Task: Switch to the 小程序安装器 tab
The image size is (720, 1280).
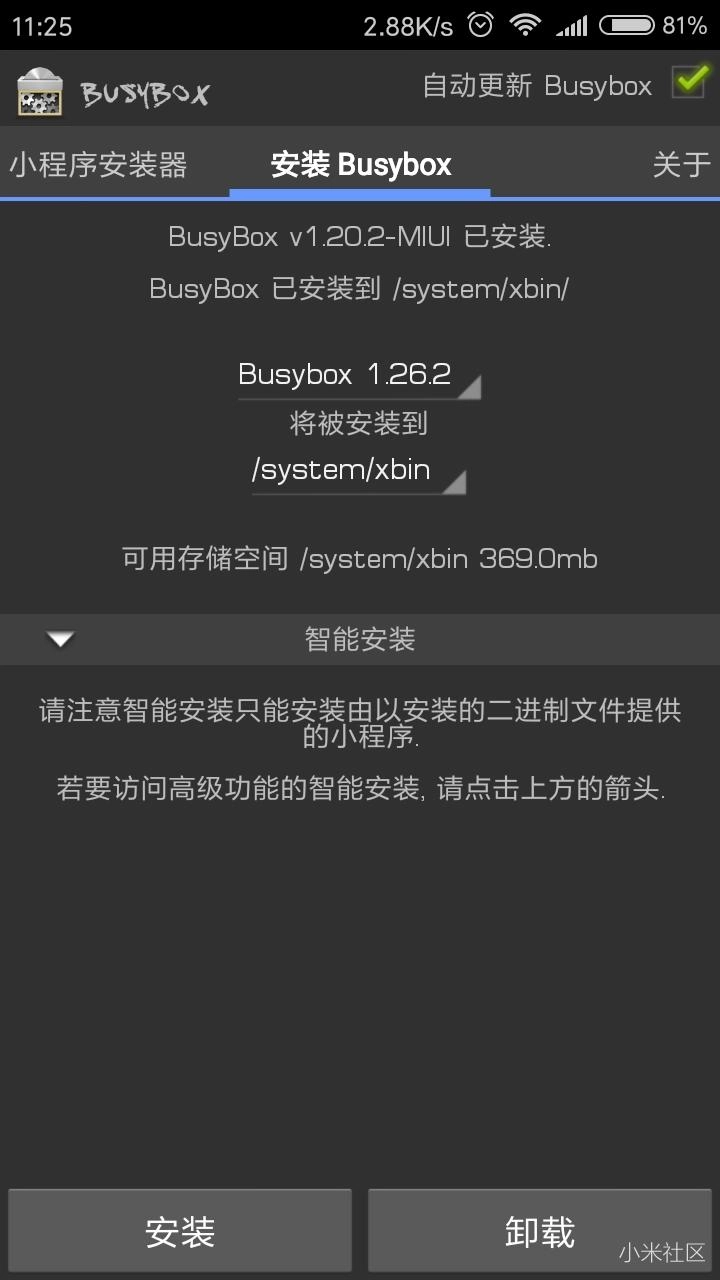Action: (98, 164)
